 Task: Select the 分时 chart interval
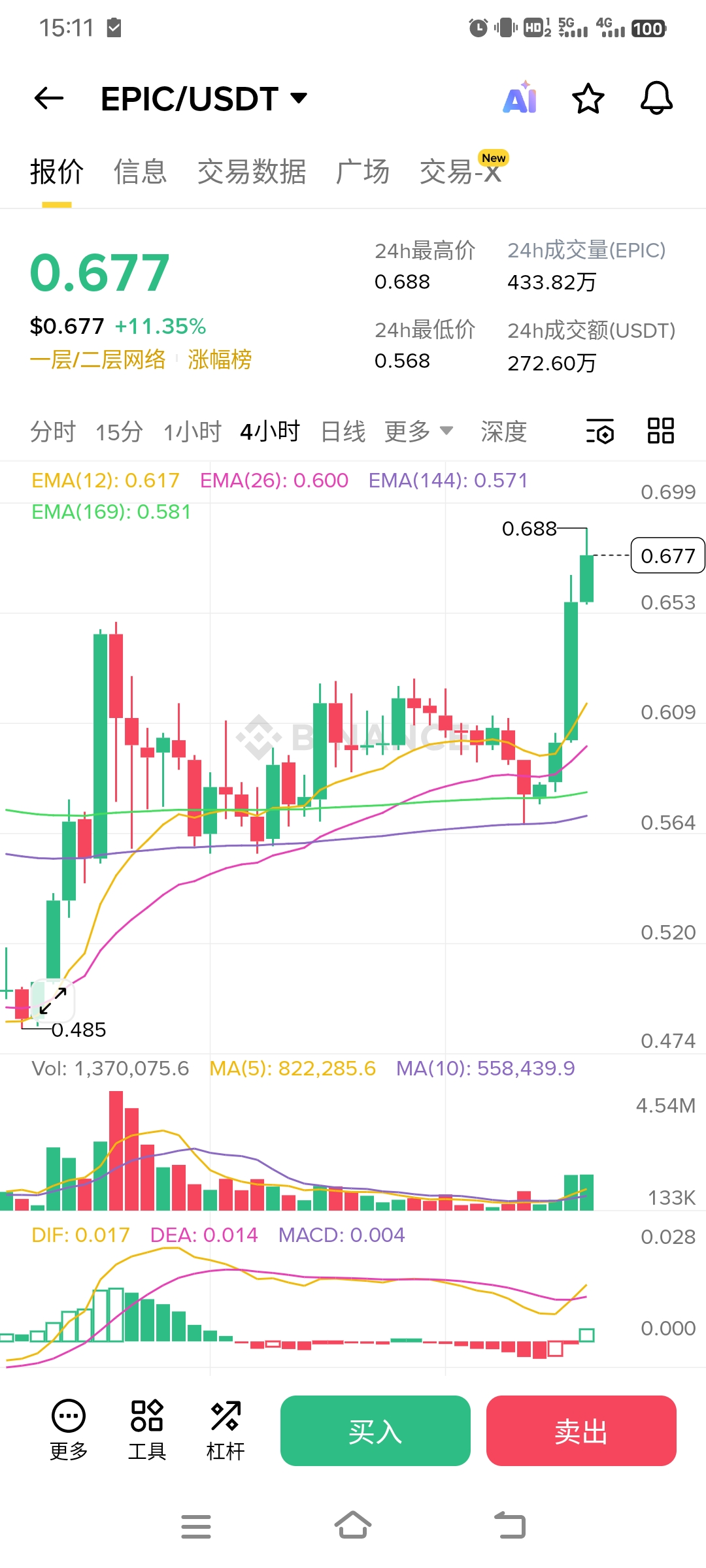(x=53, y=432)
